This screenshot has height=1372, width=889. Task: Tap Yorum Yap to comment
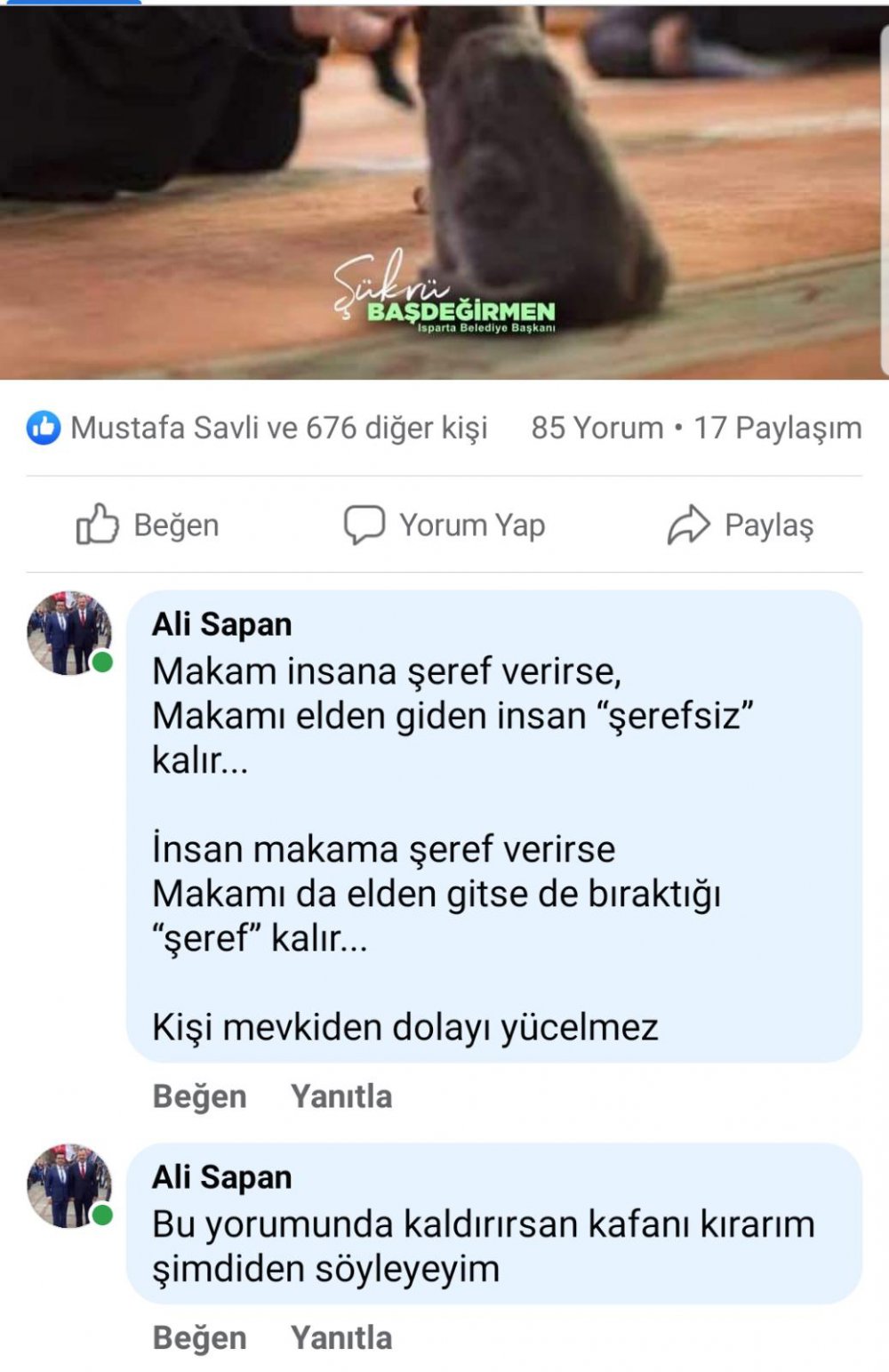(444, 525)
